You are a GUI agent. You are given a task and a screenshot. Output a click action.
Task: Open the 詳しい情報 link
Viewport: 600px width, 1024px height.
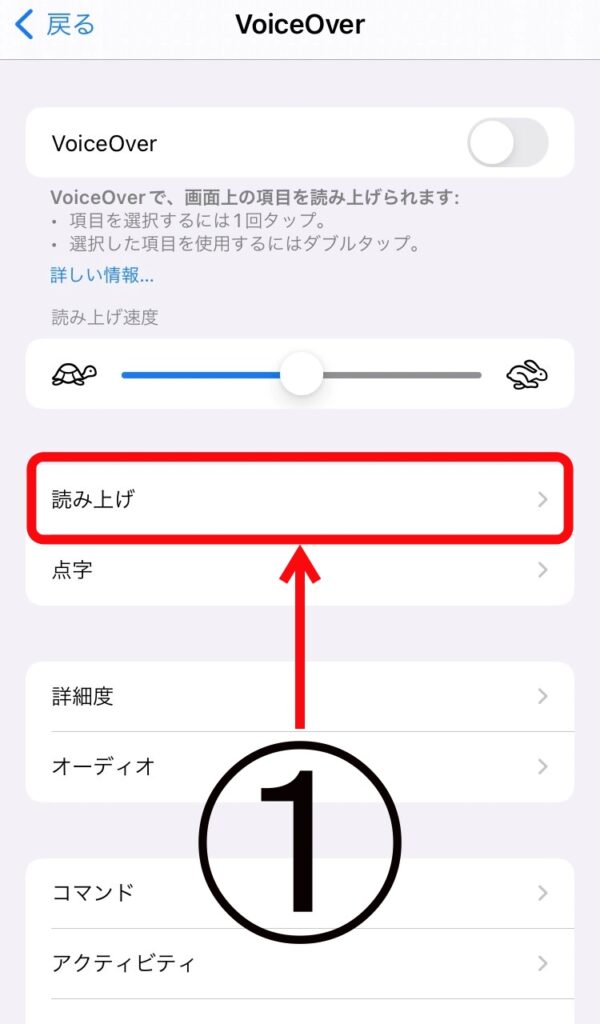pyautogui.click(x=102, y=275)
